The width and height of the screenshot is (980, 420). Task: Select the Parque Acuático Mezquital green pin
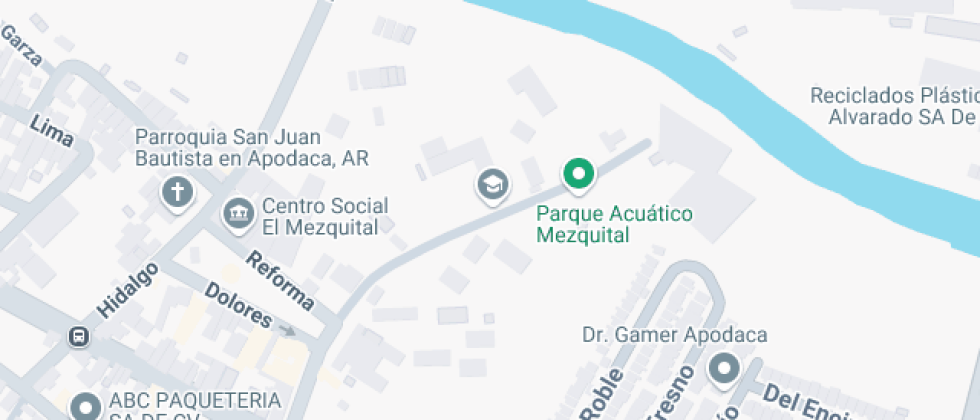(577, 174)
